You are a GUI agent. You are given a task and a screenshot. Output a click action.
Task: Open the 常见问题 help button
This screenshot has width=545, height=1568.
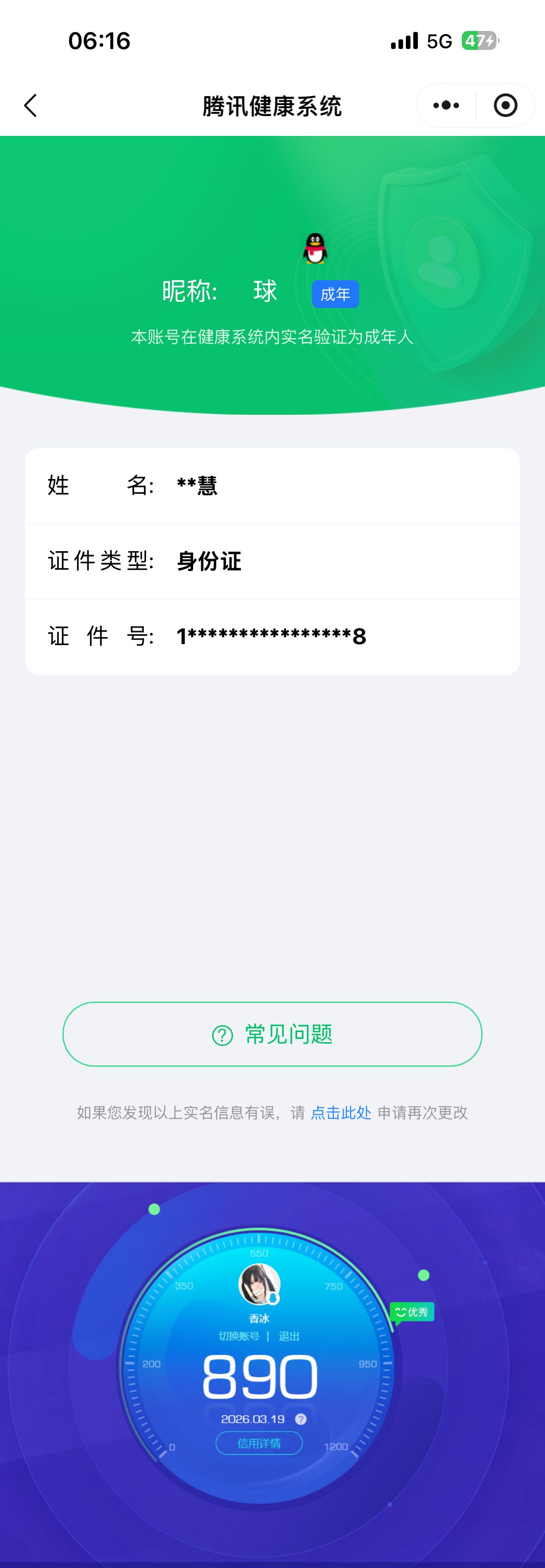click(x=273, y=1034)
